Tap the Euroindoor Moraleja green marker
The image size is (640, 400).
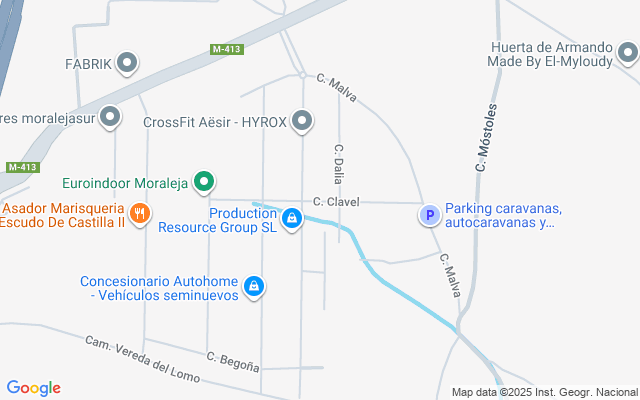[204, 182]
